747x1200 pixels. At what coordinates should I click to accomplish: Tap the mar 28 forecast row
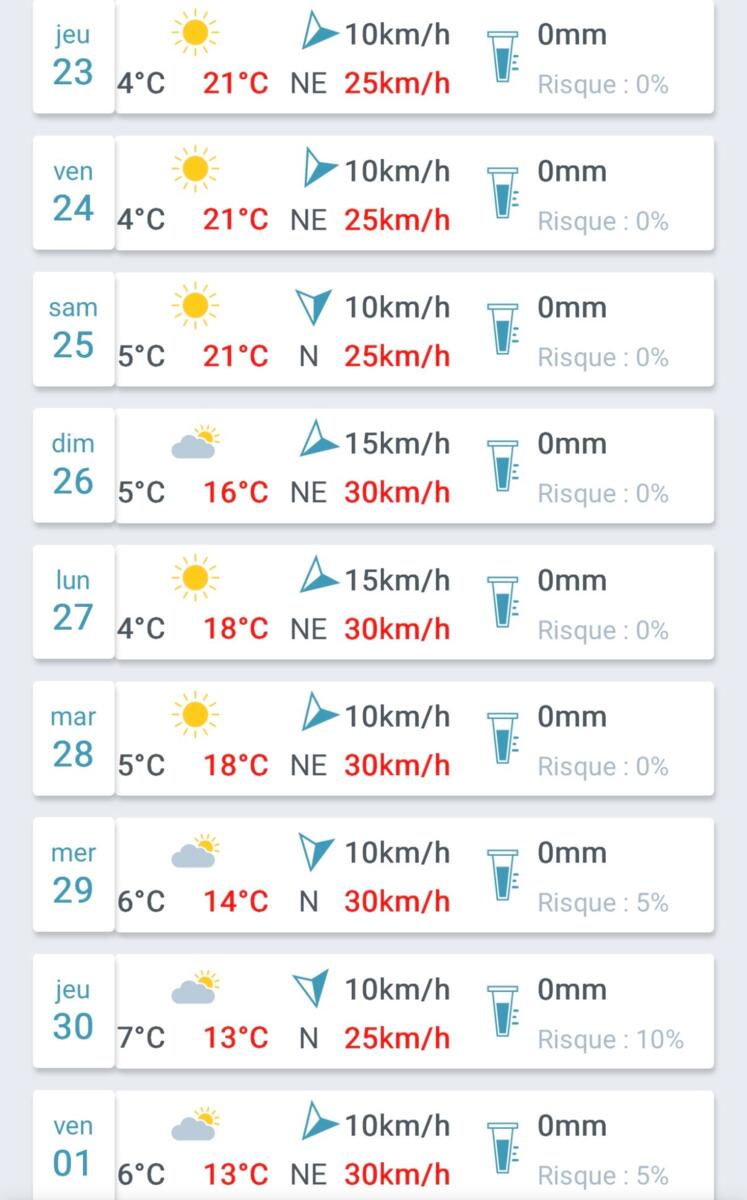pyautogui.click(x=373, y=739)
